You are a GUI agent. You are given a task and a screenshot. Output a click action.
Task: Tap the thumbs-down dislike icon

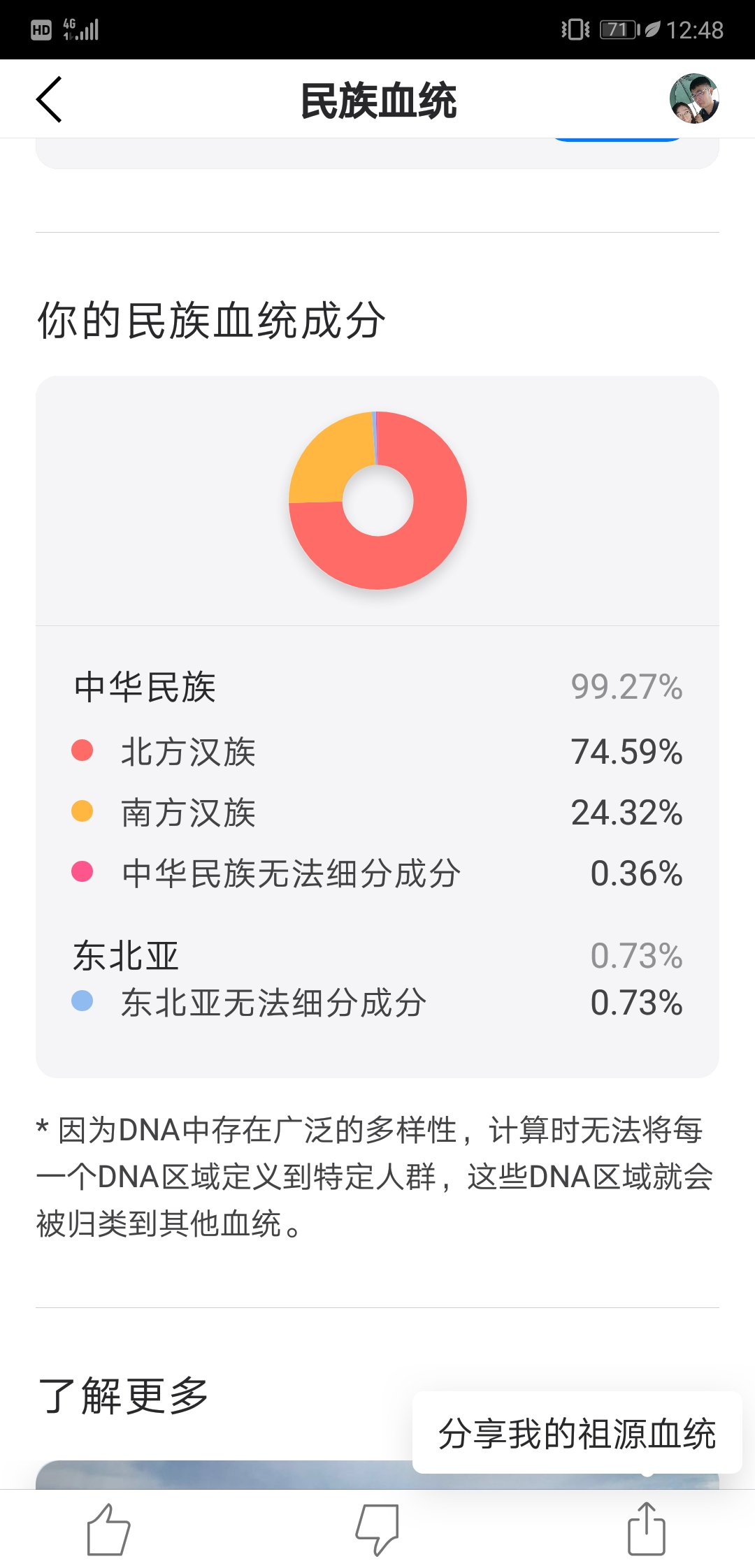pyautogui.click(x=377, y=1530)
